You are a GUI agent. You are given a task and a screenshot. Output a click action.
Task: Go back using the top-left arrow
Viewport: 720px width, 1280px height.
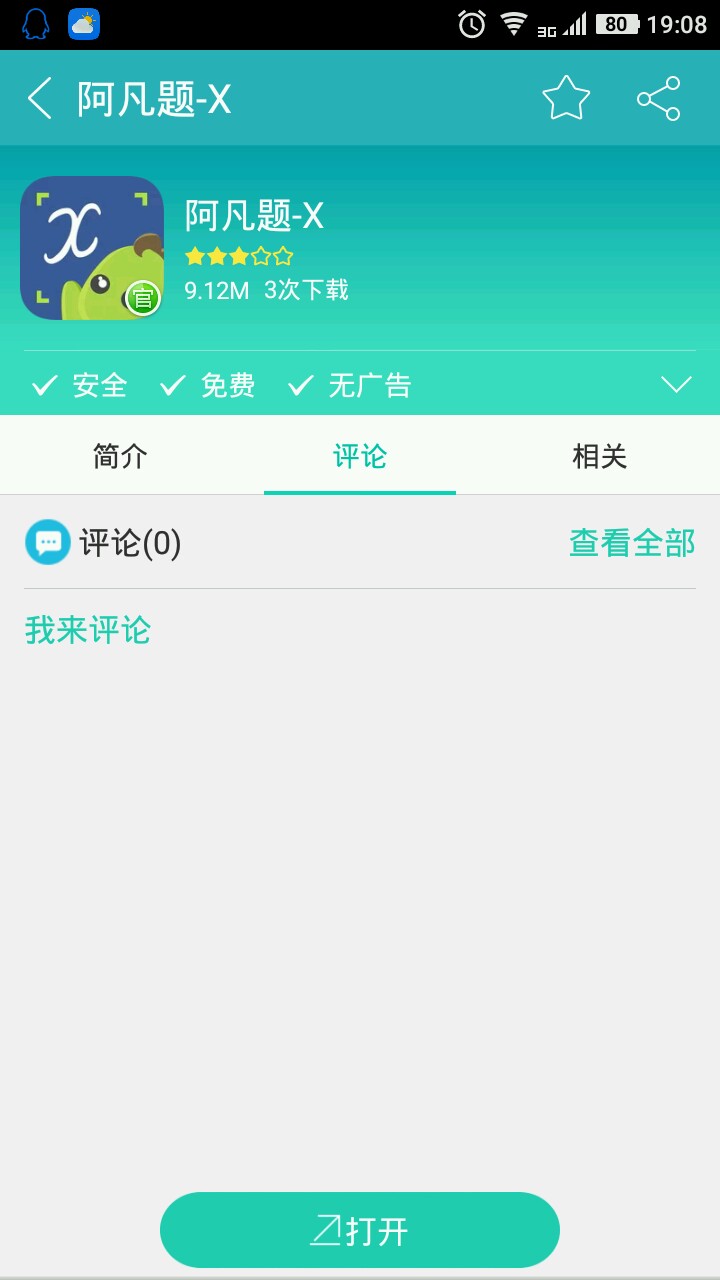[x=40, y=99]
